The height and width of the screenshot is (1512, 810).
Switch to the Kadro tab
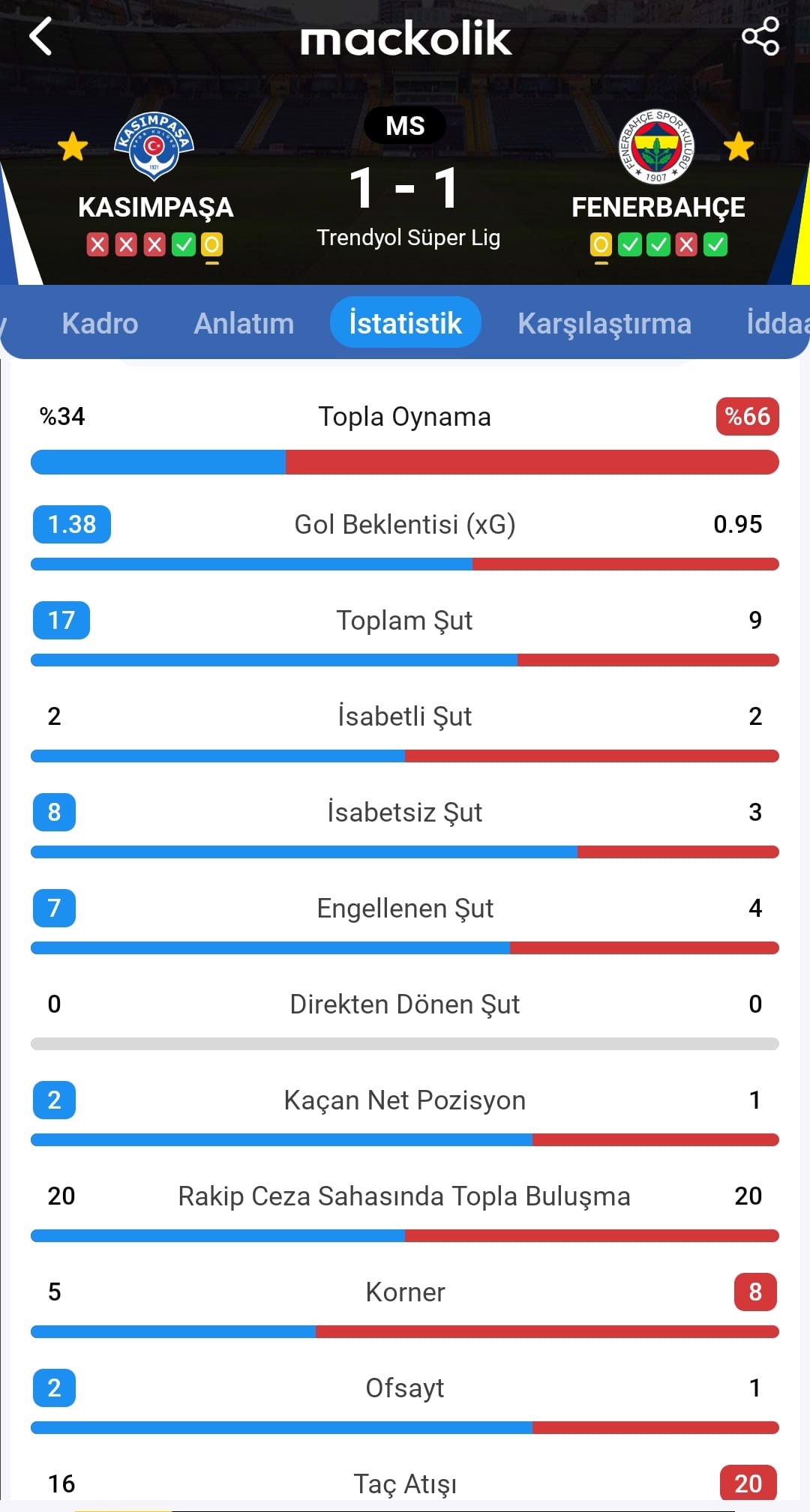coord(100,323)
